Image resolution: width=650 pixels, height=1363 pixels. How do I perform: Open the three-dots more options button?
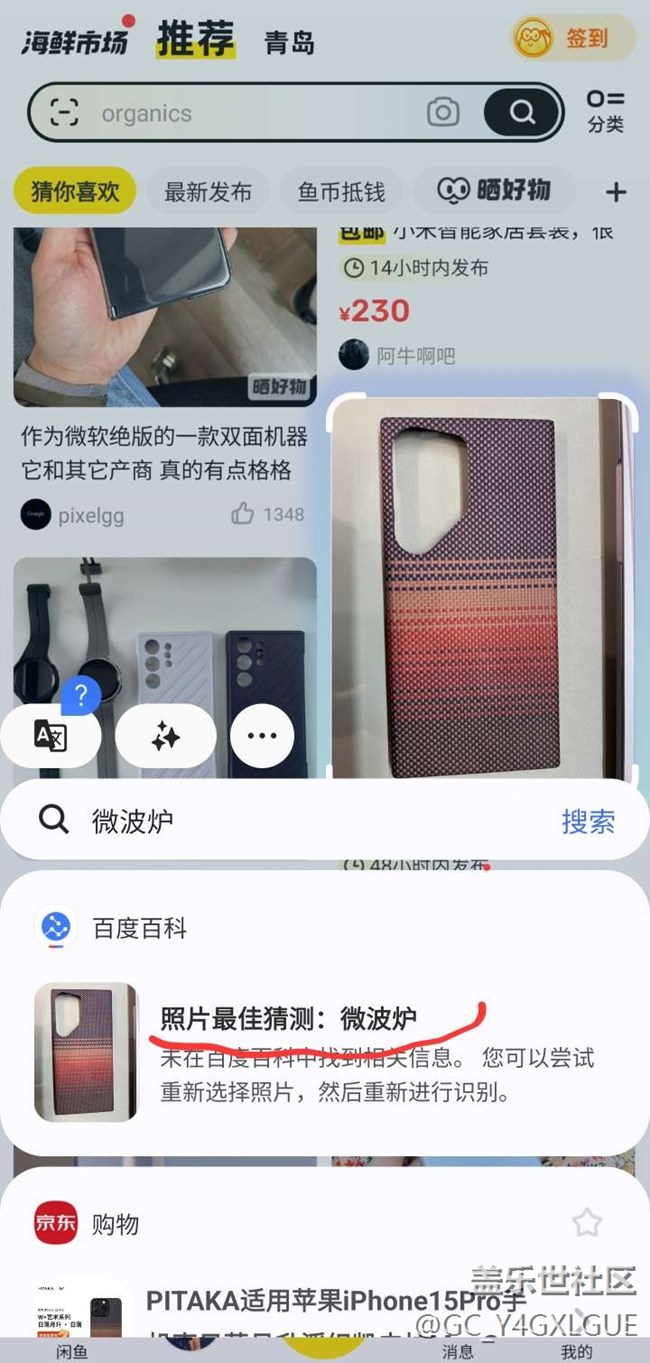(262, 736)
